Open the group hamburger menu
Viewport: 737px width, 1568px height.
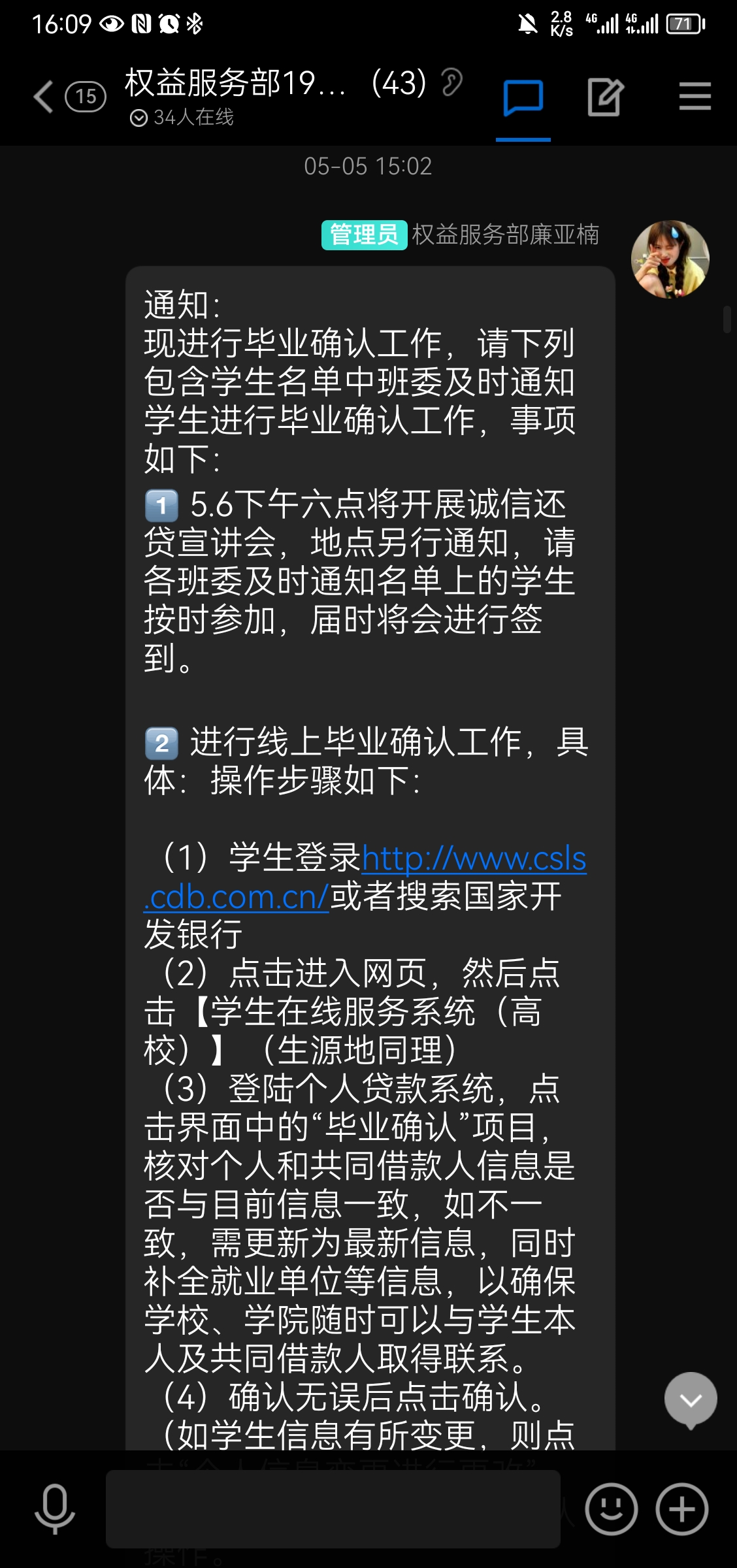[x=695, y=97]
